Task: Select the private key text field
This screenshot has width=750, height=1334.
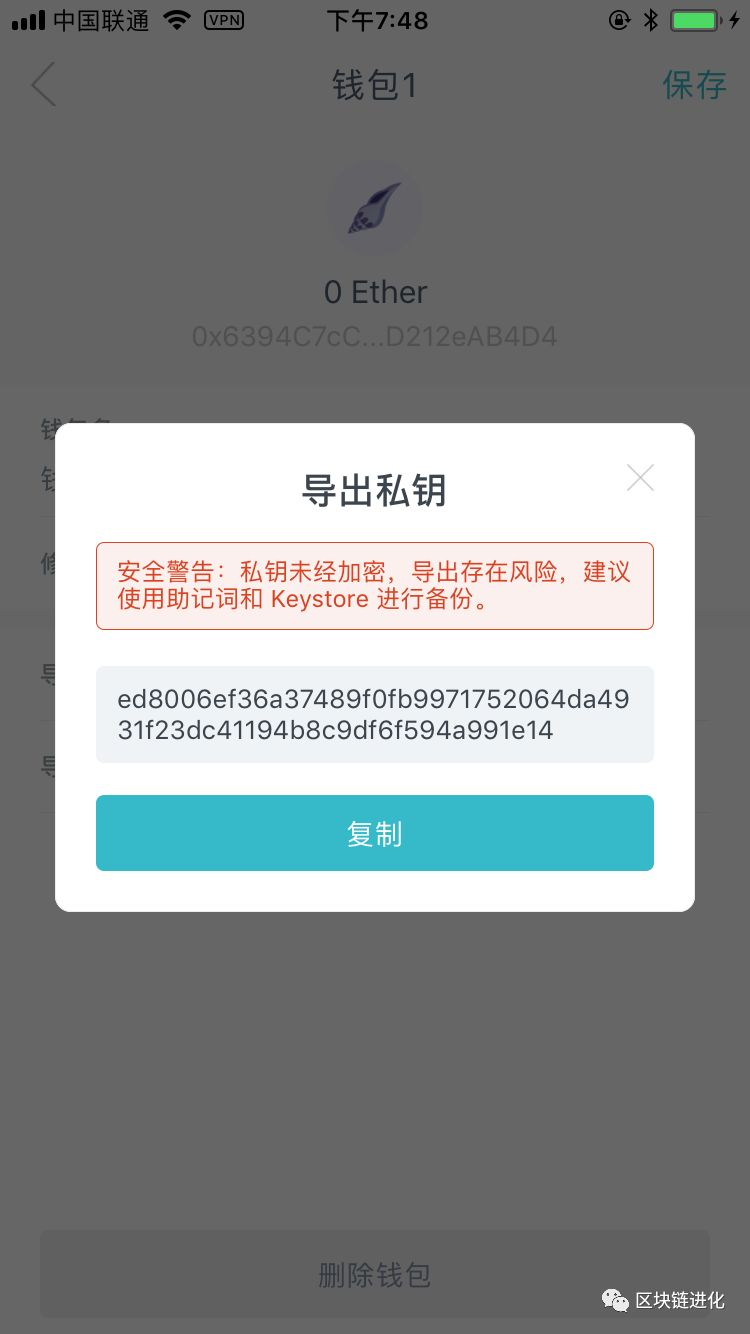Action: coord(375,714)
